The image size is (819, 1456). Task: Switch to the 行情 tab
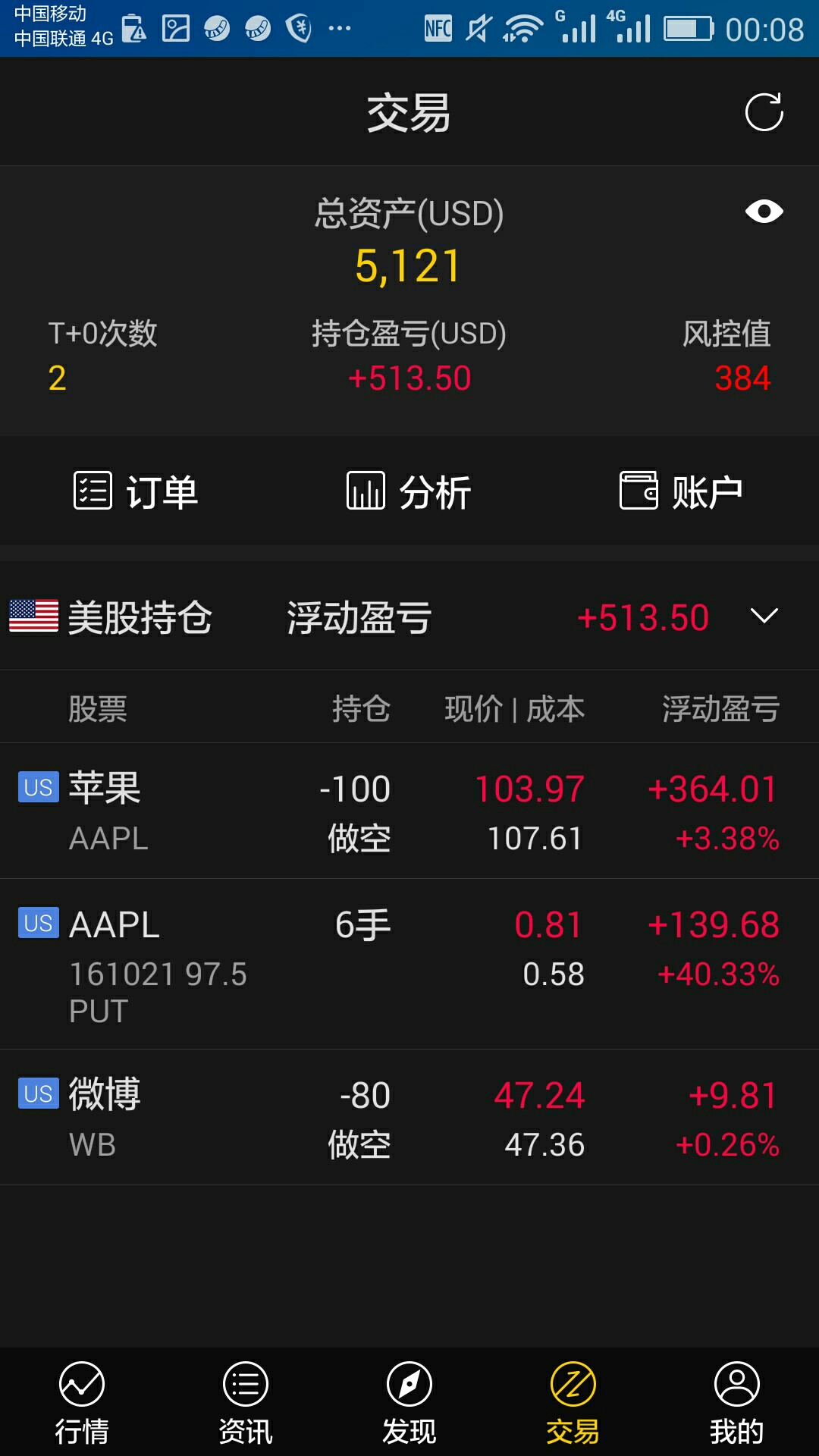point(82,1403)
